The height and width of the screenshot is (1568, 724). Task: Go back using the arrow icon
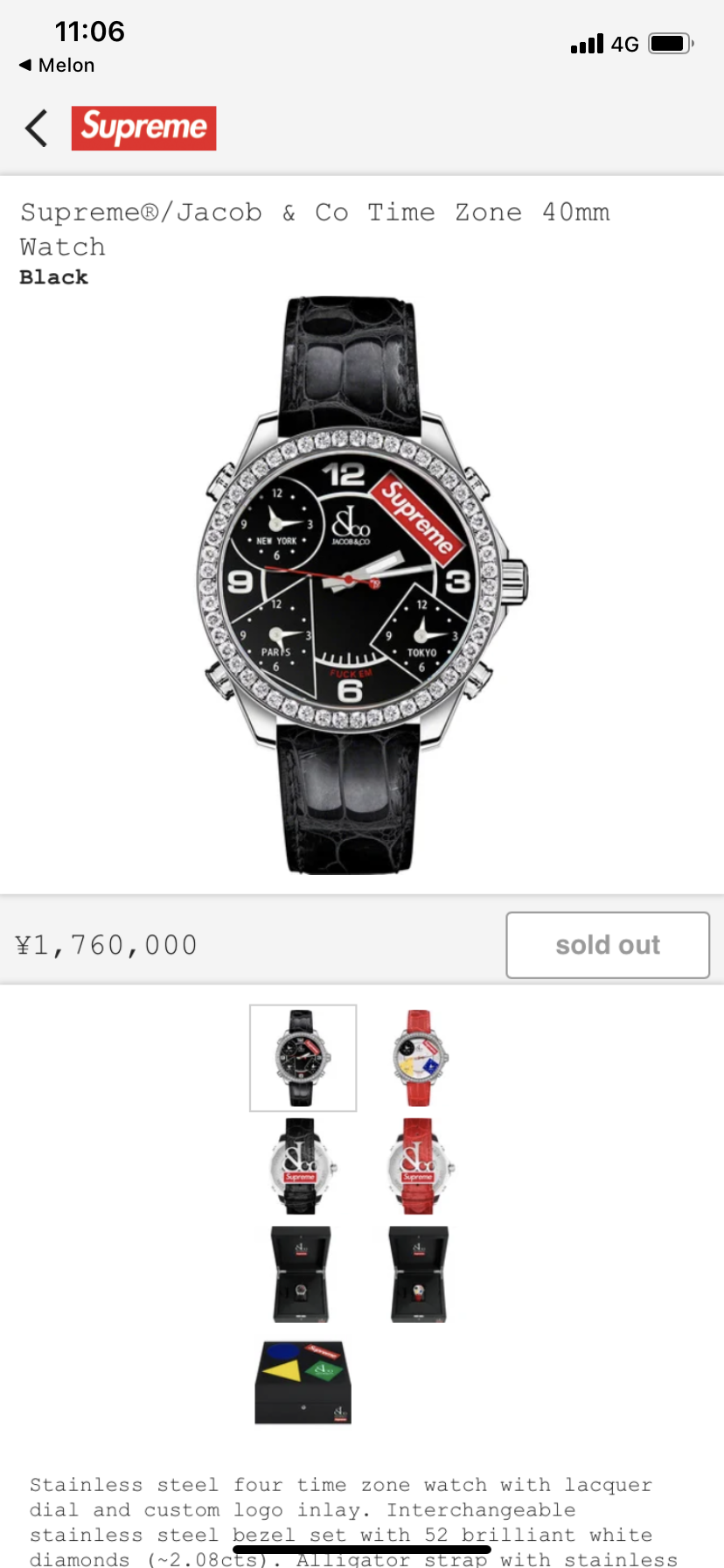click(x=36, y=129)
